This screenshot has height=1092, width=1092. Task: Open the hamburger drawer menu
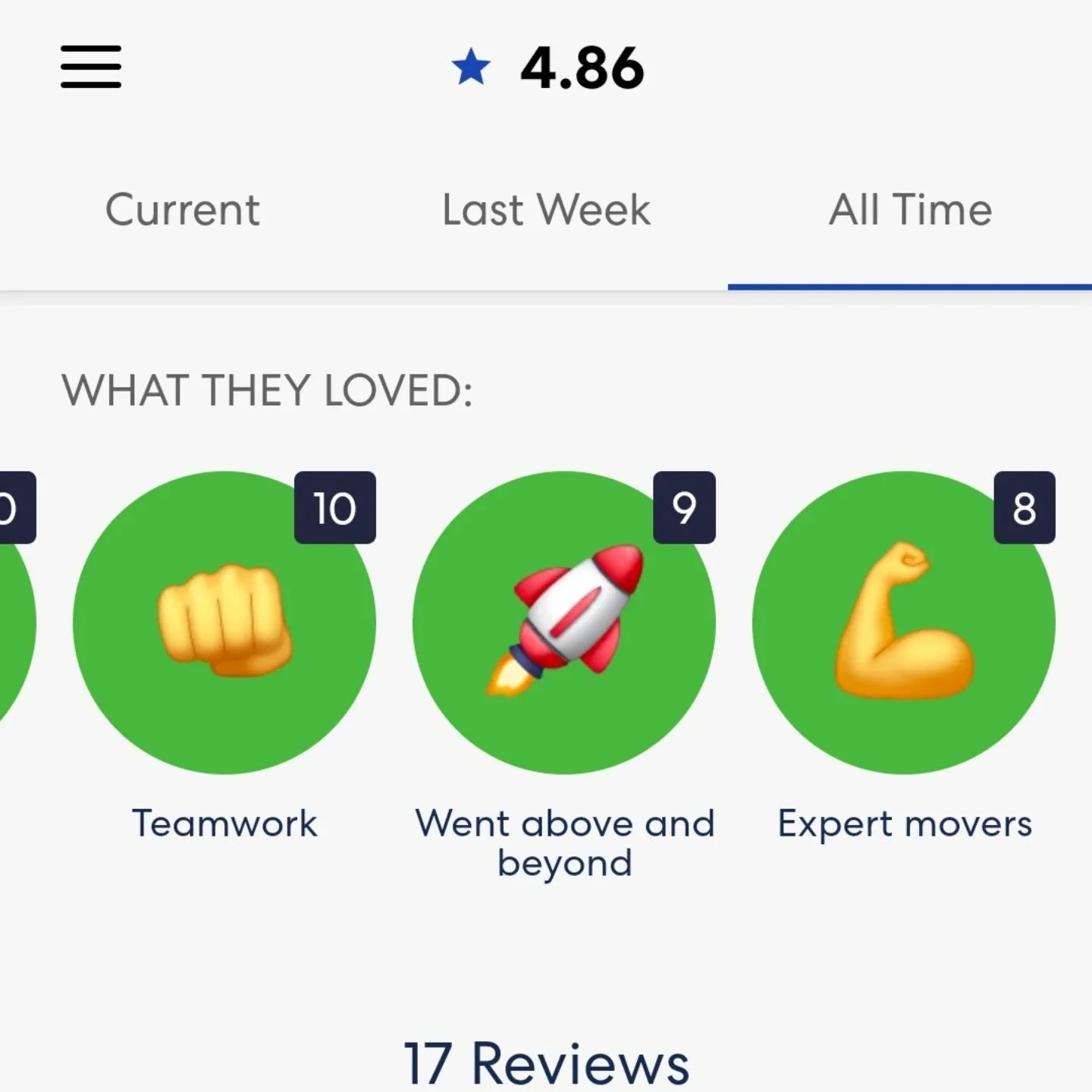pyautogui.click(x=91, y=67)
